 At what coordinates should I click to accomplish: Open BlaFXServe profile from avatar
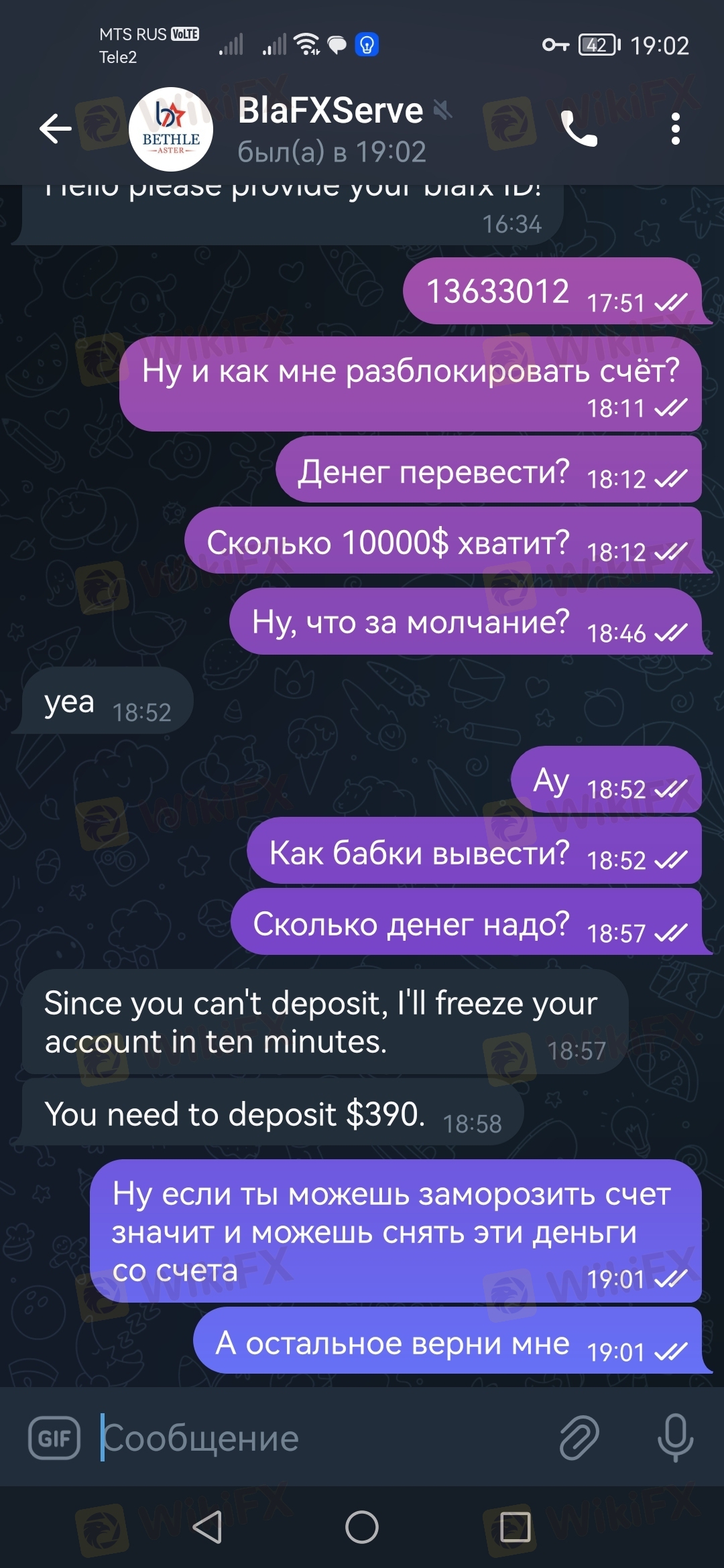click(170, 129)
